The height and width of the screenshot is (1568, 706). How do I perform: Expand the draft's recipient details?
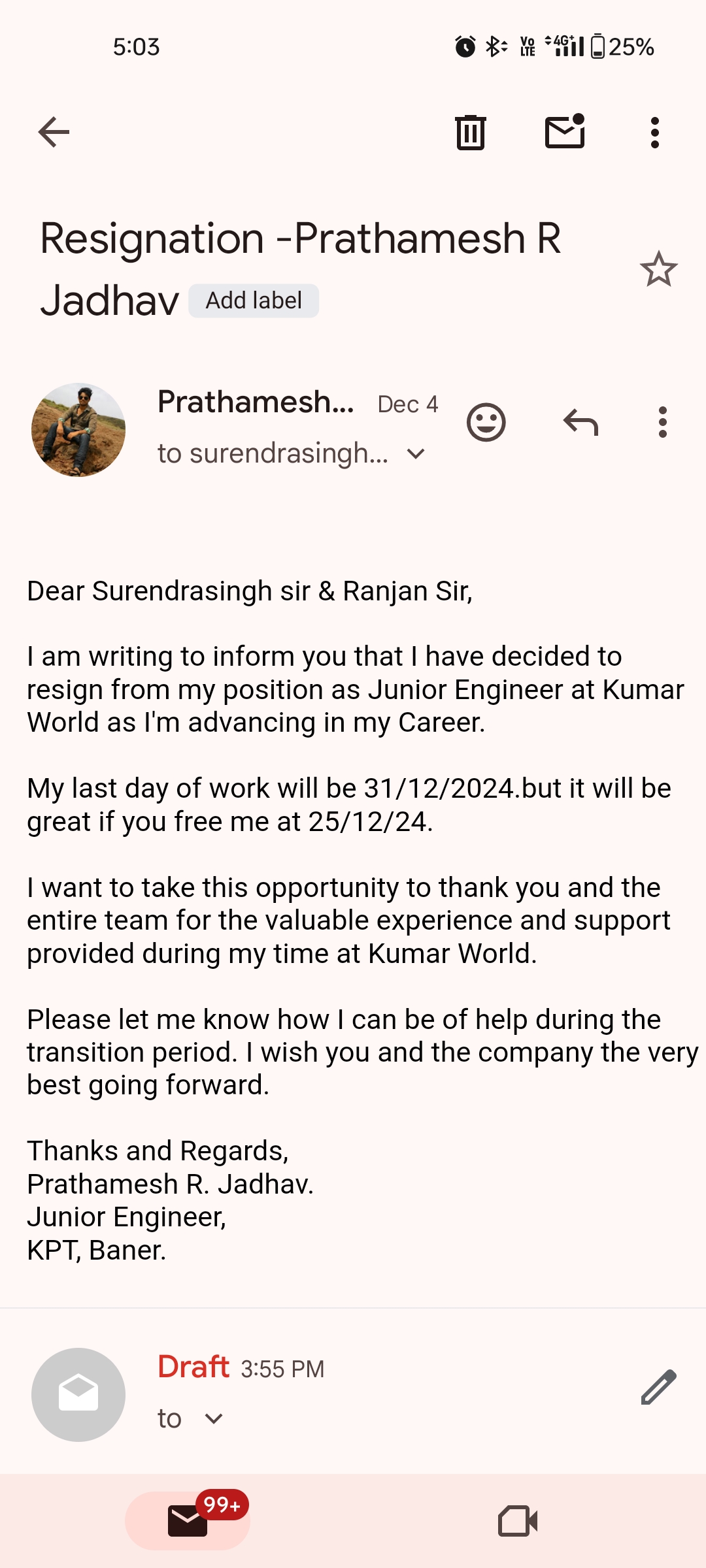[214, 1418]
